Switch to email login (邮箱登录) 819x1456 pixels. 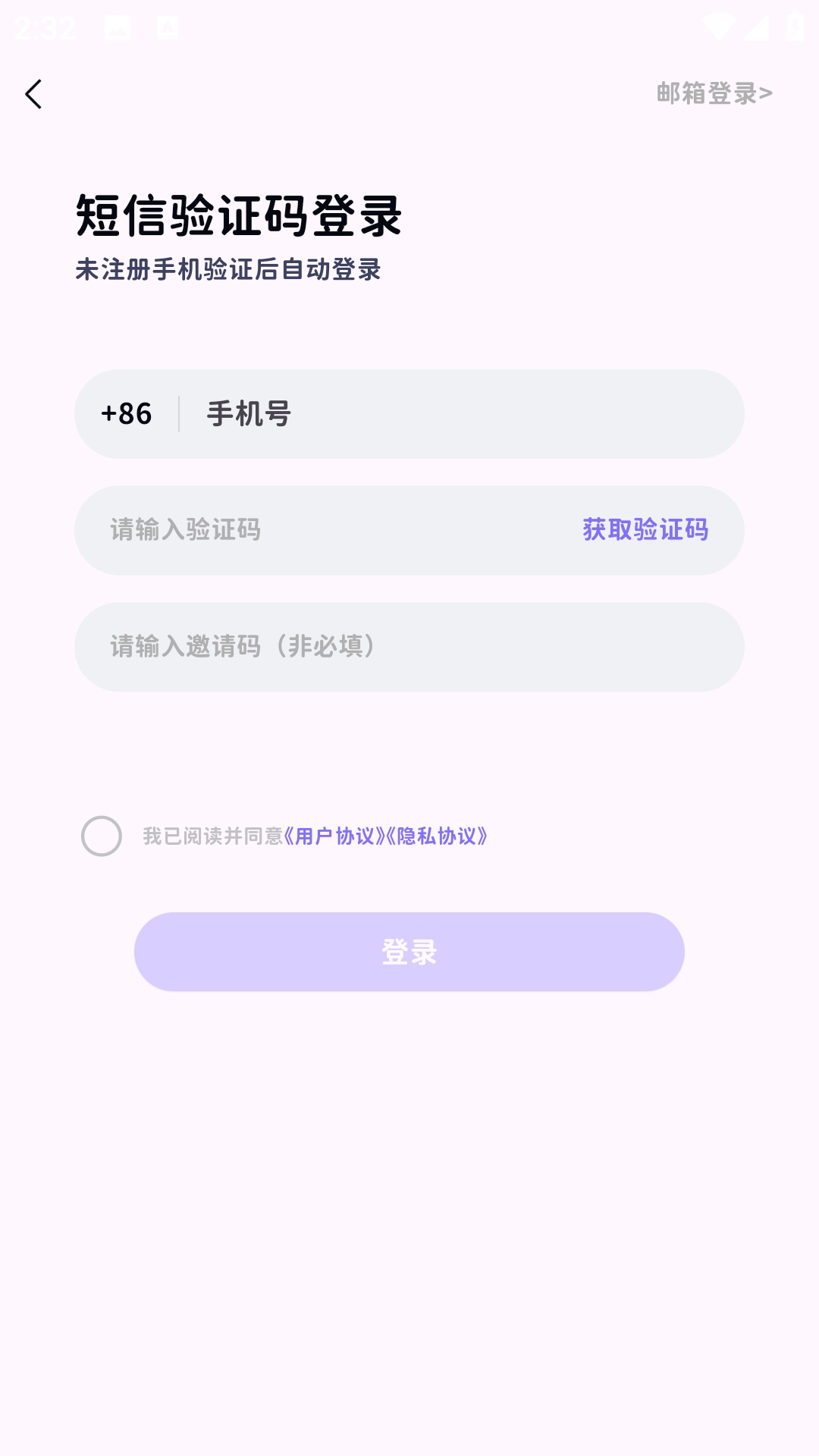click(714, 93)
